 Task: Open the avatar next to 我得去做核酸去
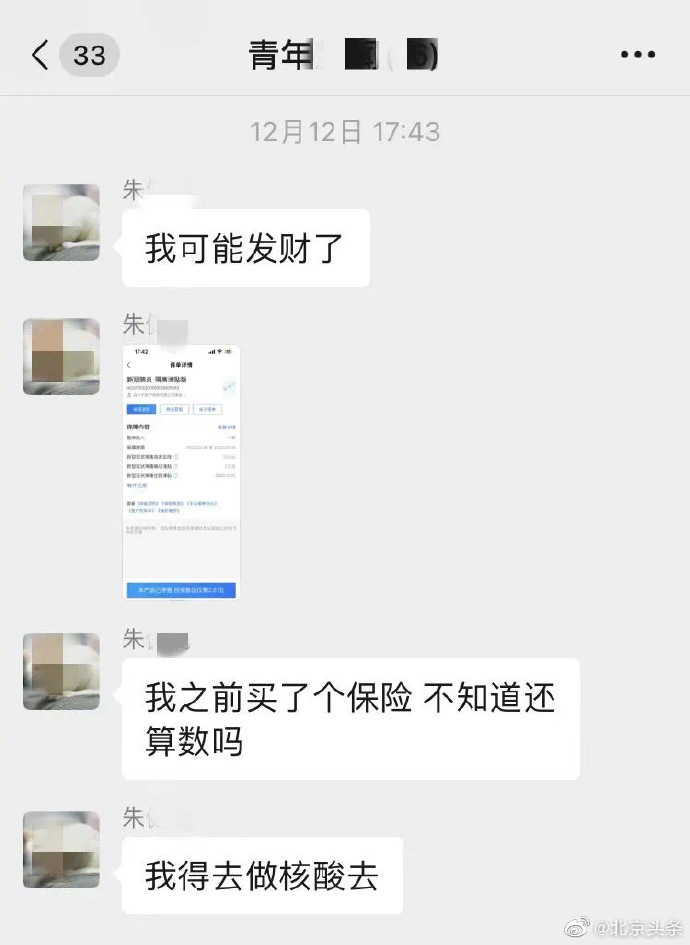pos(61,849)
